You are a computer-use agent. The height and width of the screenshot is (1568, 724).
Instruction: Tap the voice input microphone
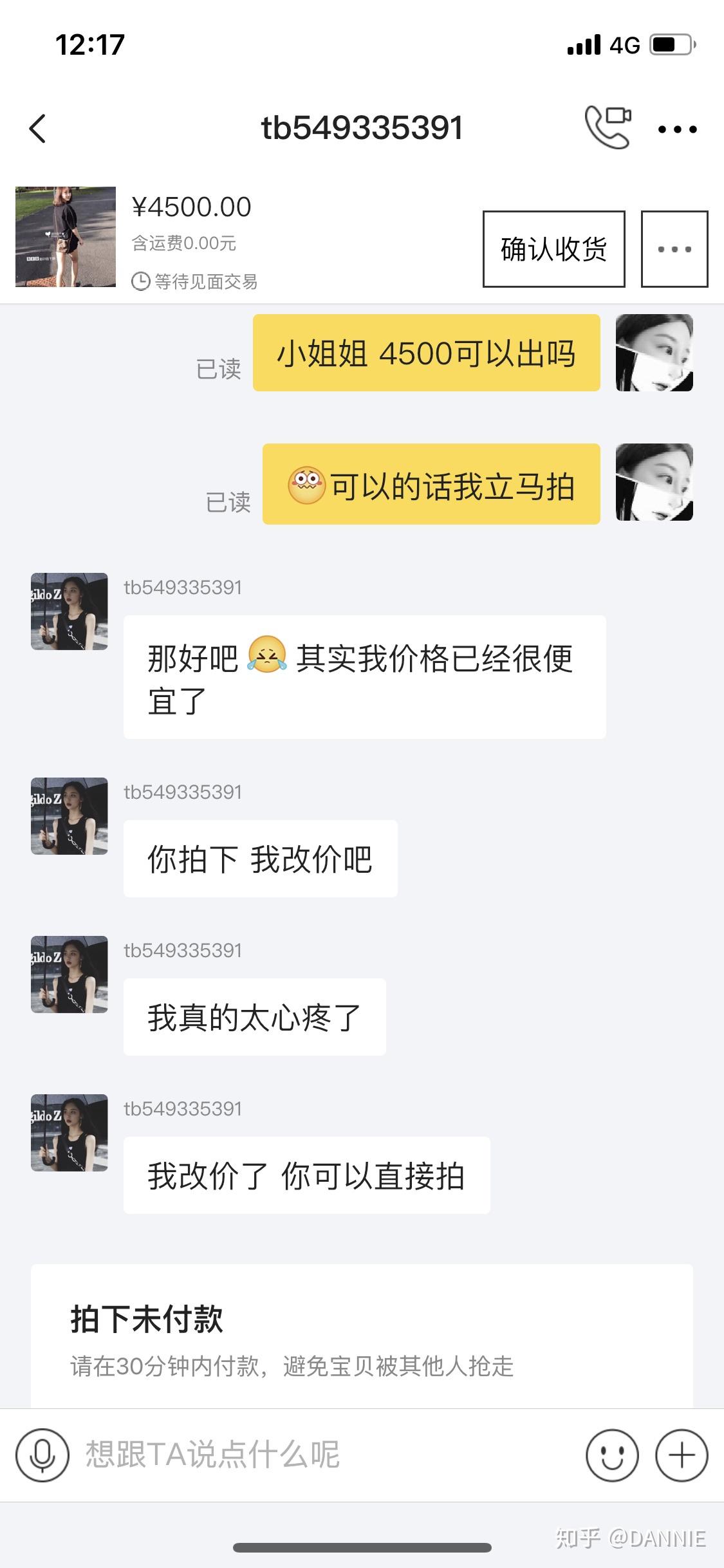[x=42, y=1455]
